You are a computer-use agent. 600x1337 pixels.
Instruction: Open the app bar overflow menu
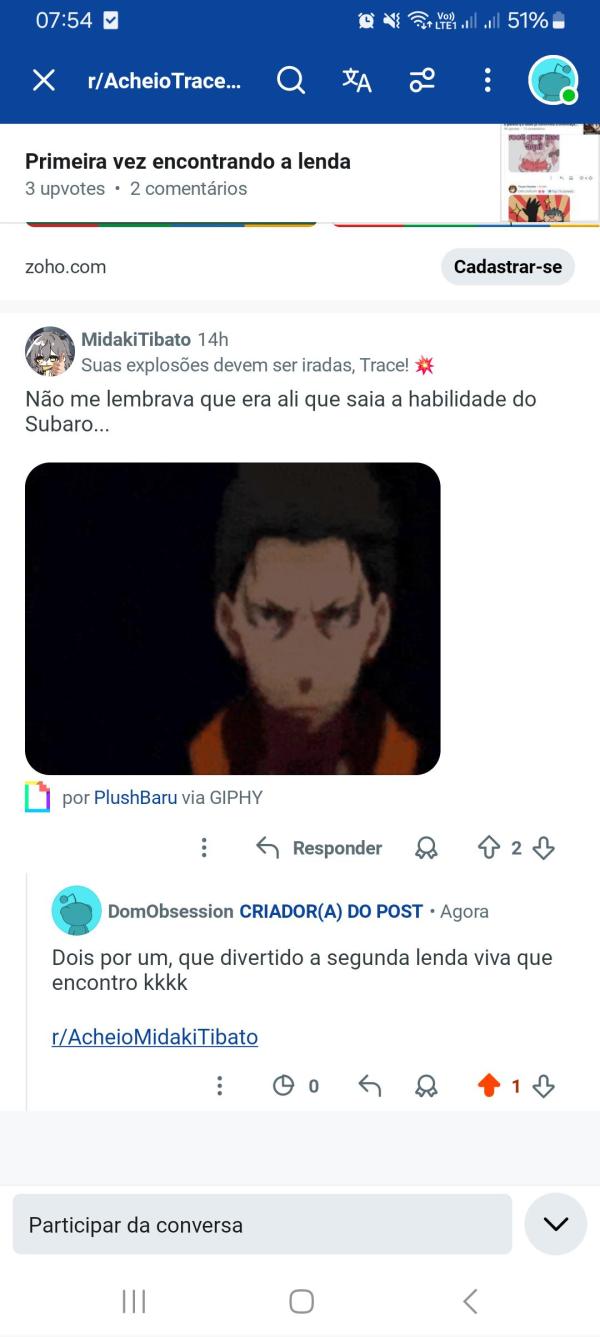pyautogui.click(x=487, y=81)
